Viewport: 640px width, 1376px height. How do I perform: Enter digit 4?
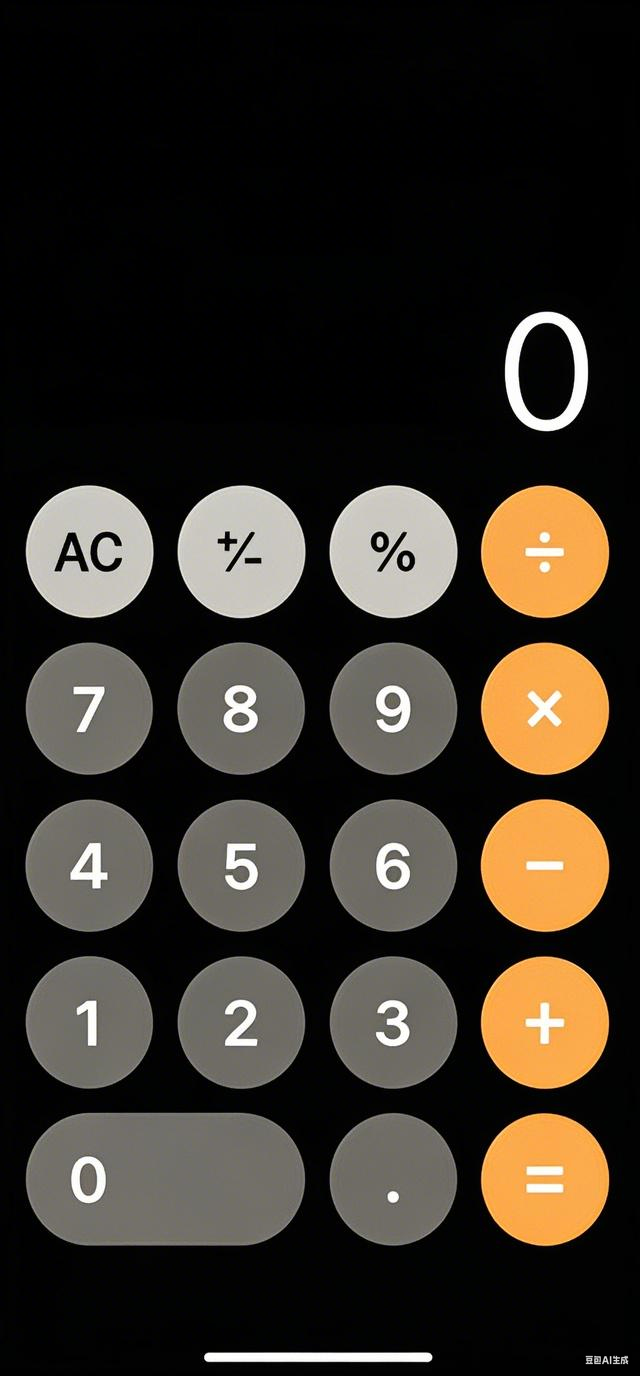tap(89, 866)
